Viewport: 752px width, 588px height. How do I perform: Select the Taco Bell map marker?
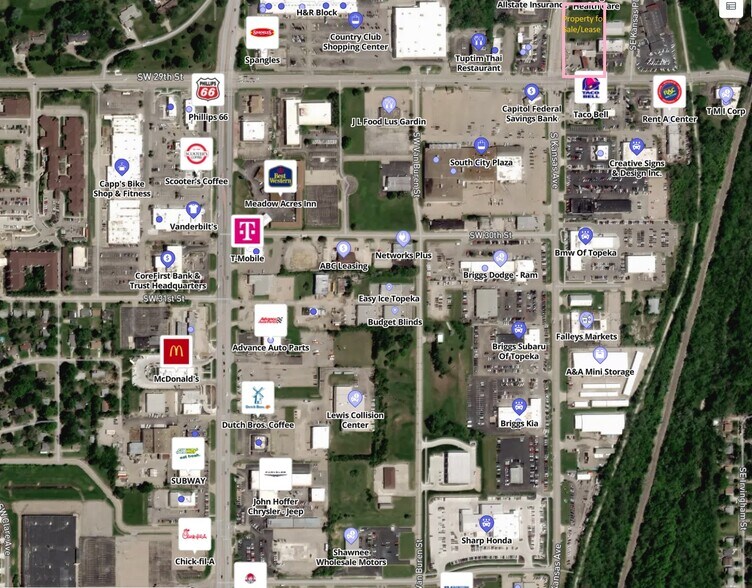(x=591, y=90)
